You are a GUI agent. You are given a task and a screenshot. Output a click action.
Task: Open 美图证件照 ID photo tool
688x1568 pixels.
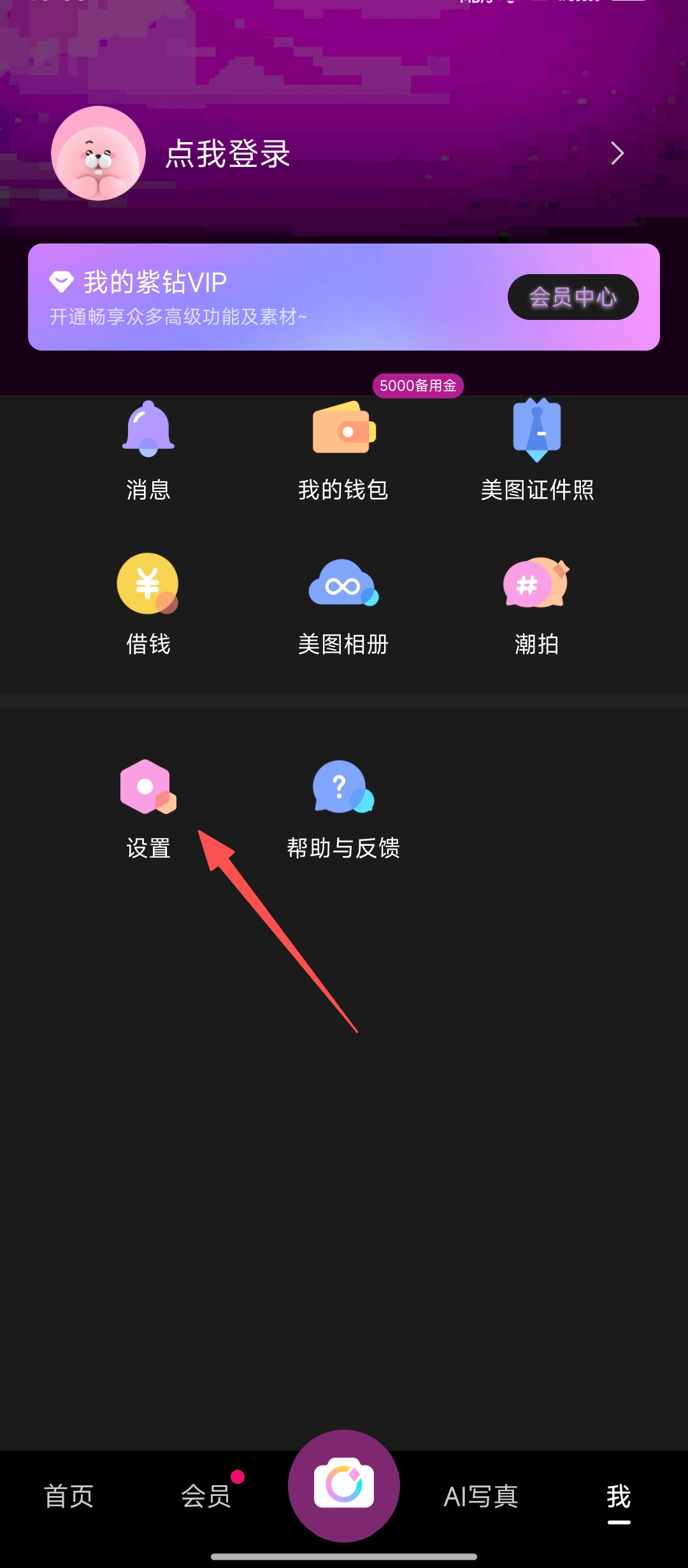[x=537, y=450]
